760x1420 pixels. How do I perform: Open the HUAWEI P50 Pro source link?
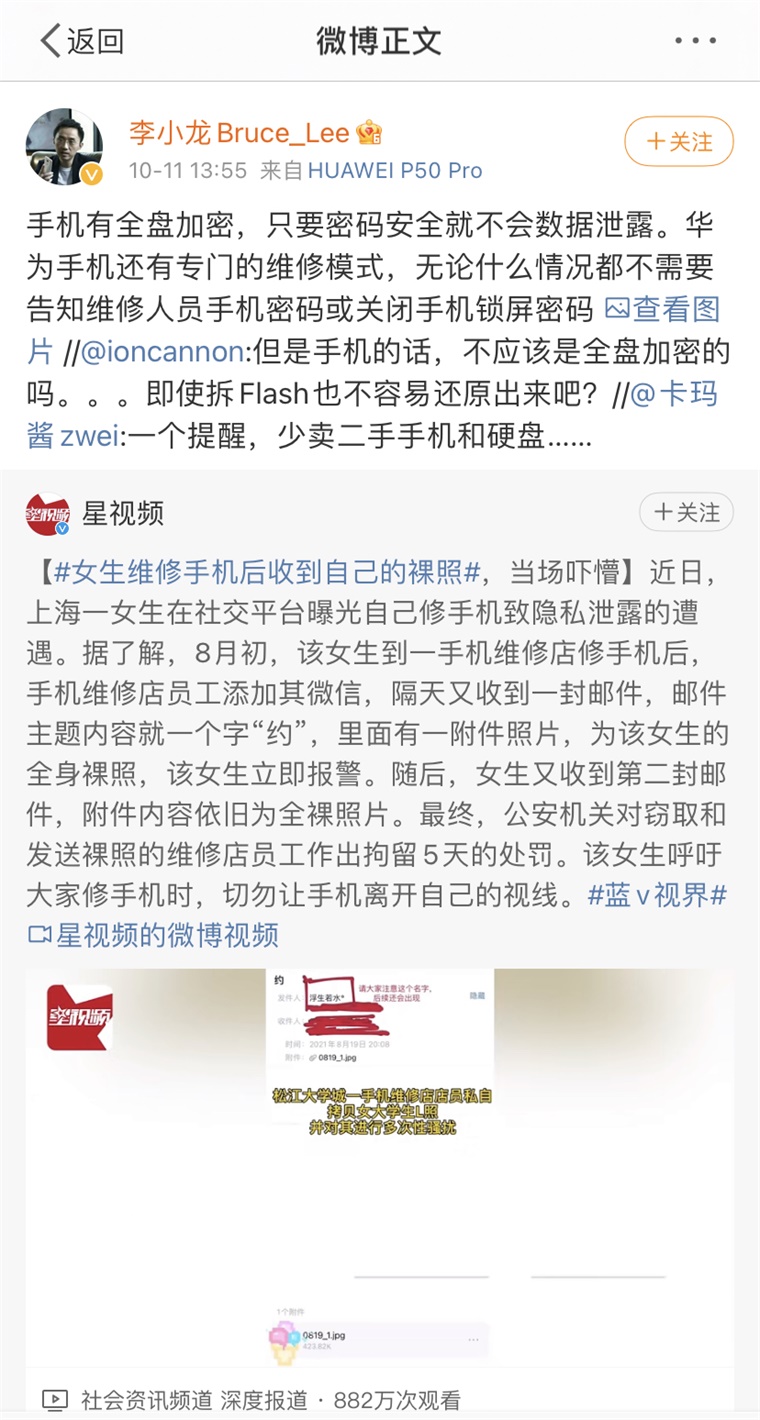(394, 171)
